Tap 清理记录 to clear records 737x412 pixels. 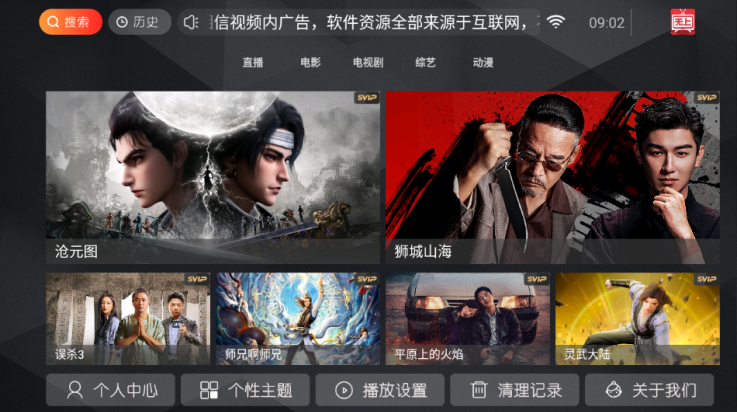(x=515, y=390)
